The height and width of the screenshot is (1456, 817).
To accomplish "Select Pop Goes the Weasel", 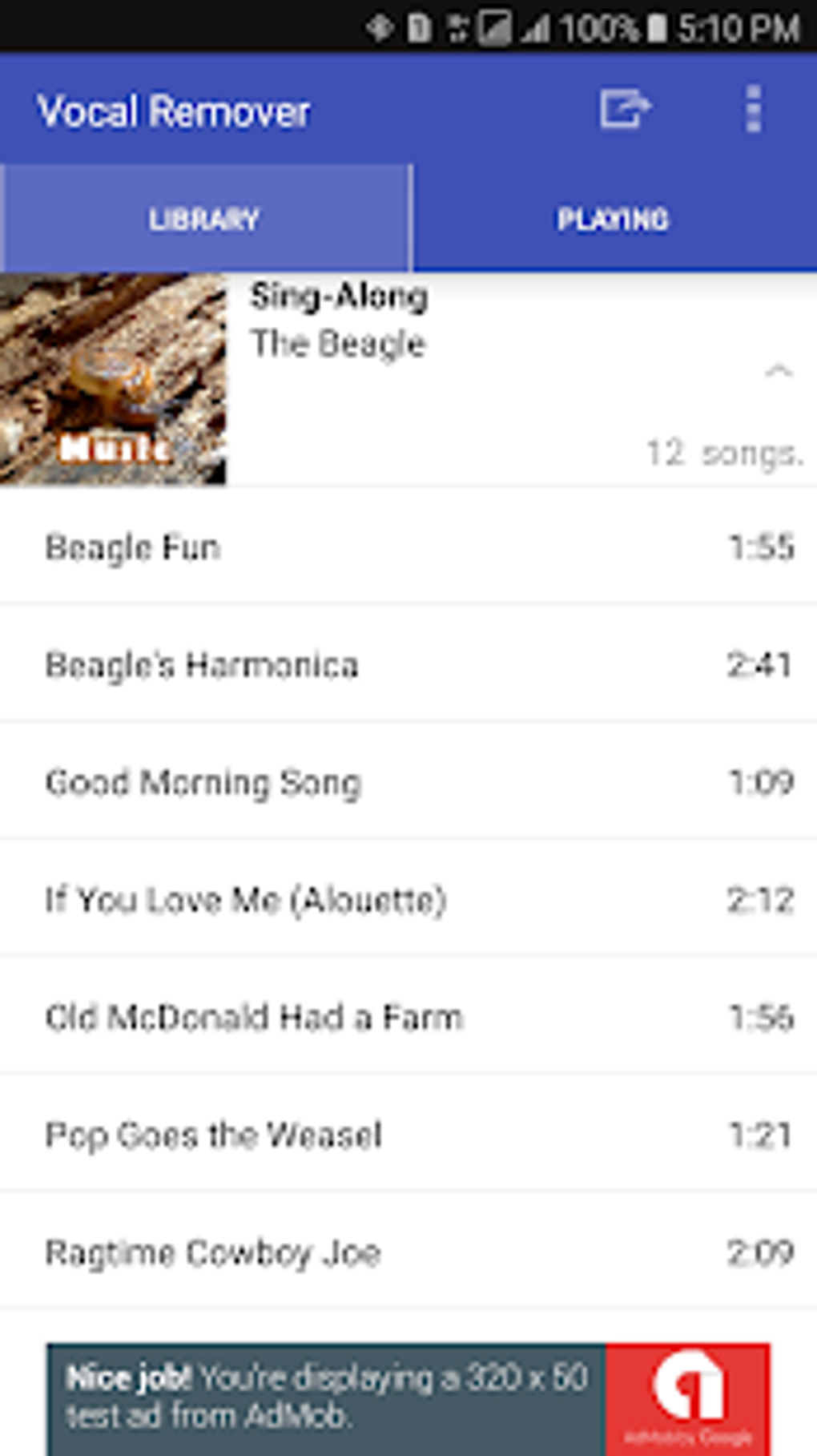I will 408,1134.
